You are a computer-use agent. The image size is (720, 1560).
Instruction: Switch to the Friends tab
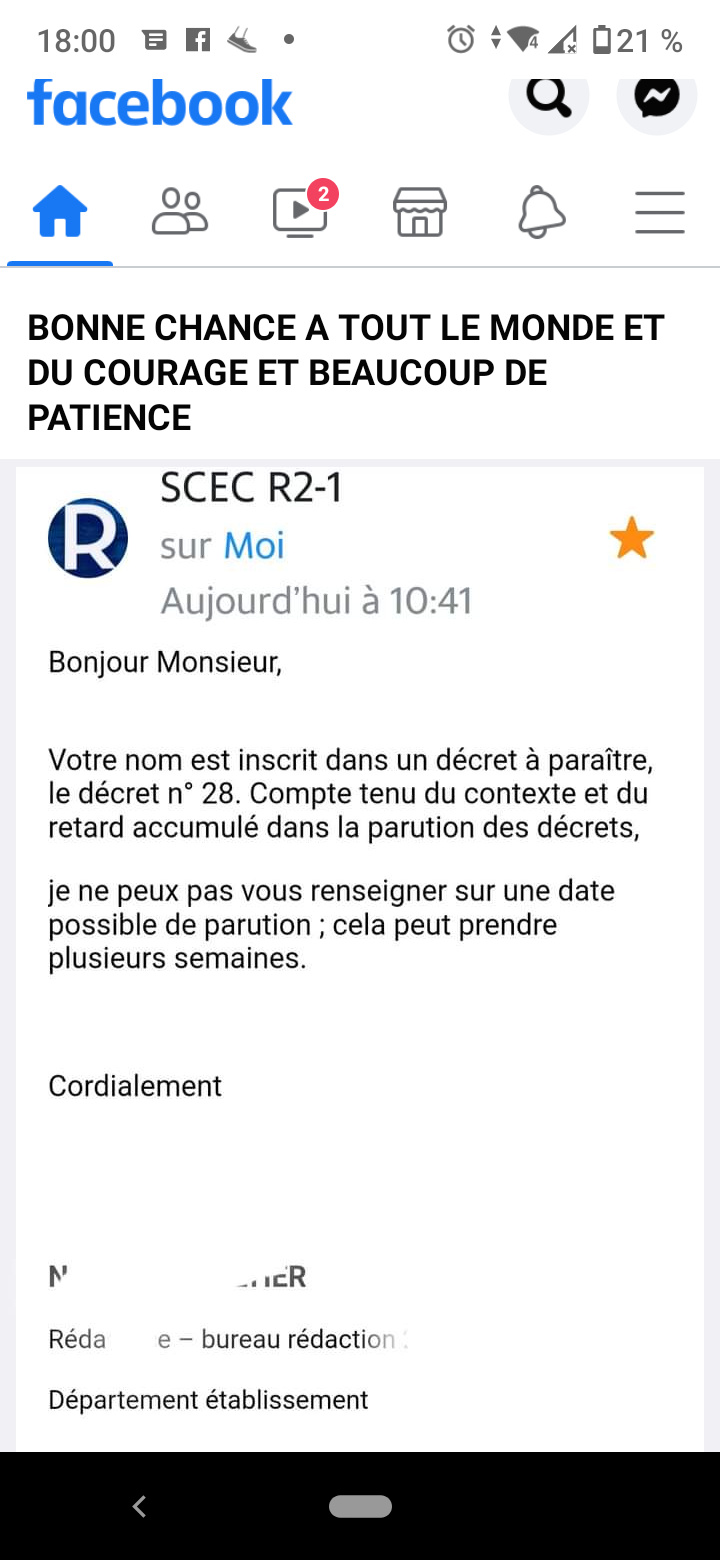(180, 213)
